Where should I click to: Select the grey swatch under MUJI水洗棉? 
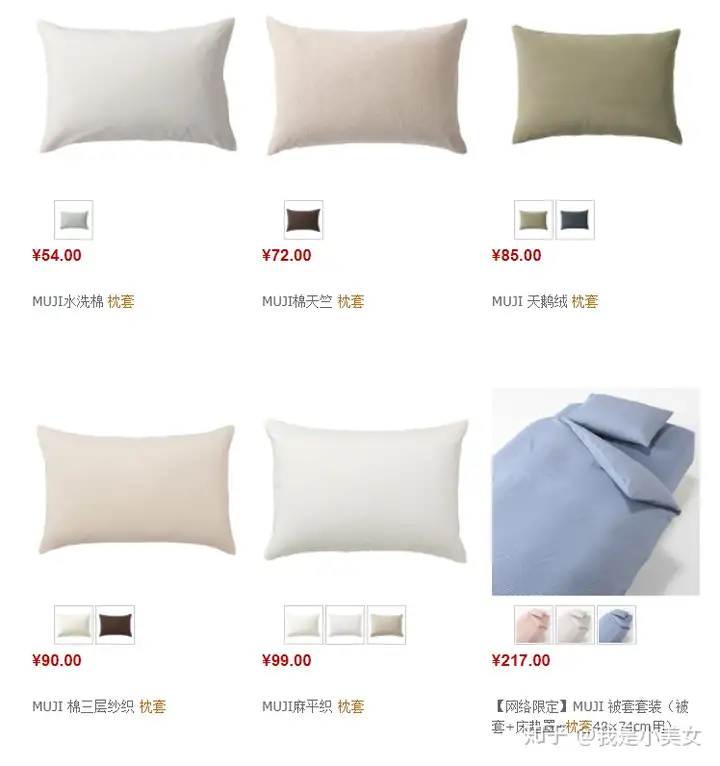pyautogui.click(x=73, y=220)
